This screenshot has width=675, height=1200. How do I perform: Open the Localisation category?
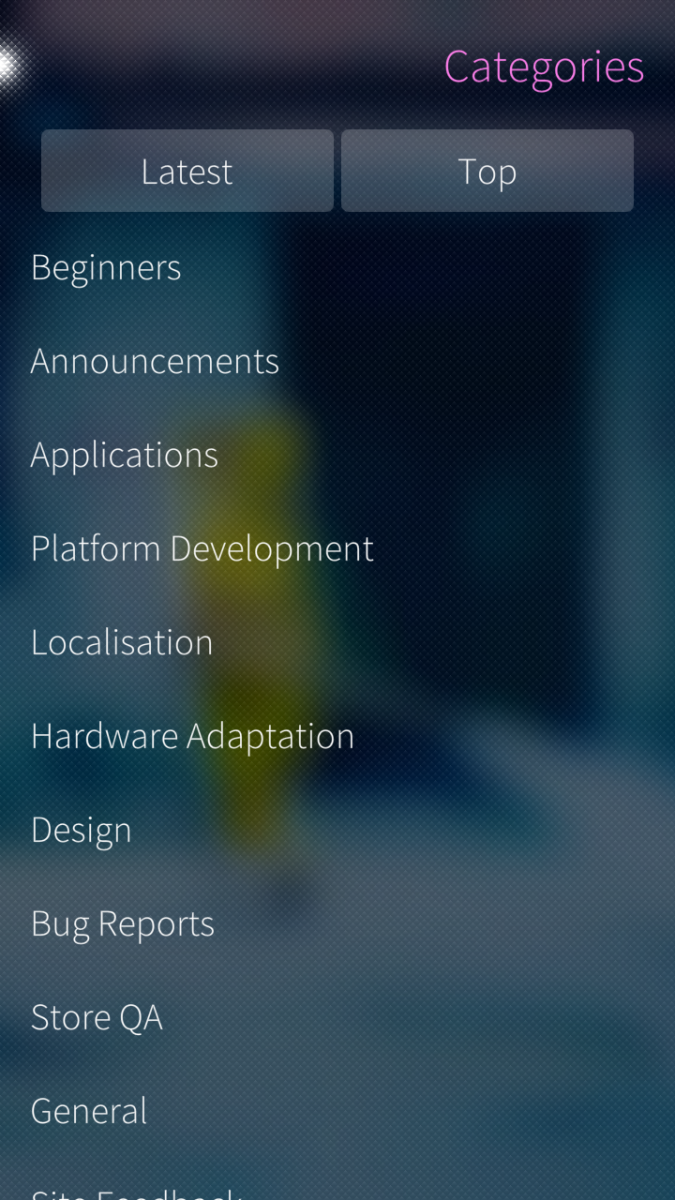(122, 642)
